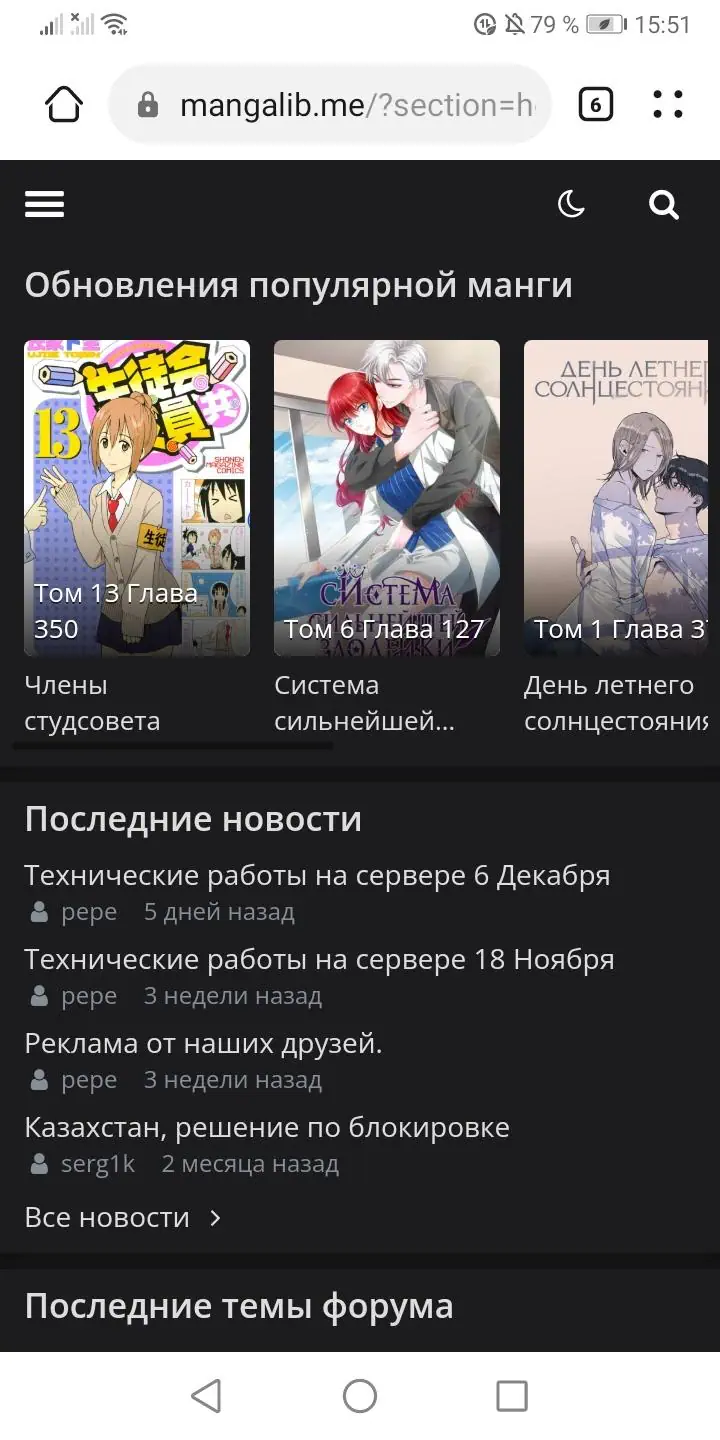The height and width of the screenshot is (1440, 720).
Task: Open the manga День летнего солнцестояния
Action: pos(616,498)
